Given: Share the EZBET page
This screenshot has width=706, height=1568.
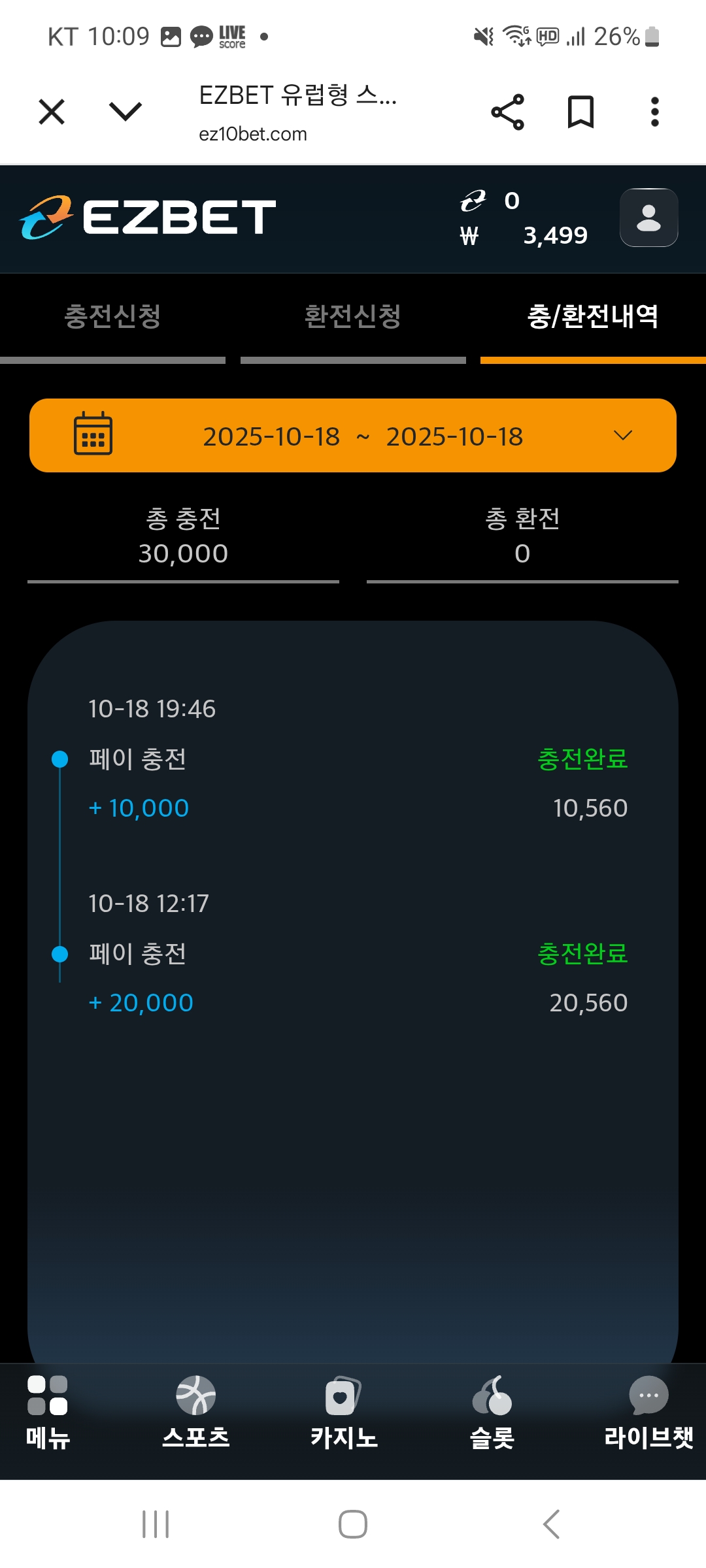Looking at the screenshot, I should 507,112.
